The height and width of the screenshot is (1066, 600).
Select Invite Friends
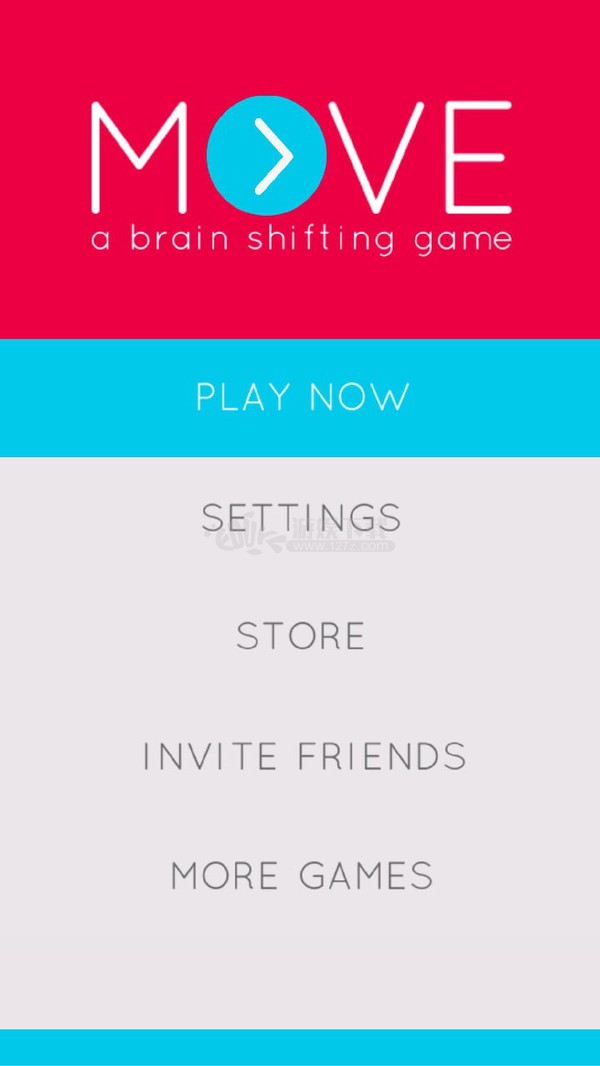pos(304,756)
